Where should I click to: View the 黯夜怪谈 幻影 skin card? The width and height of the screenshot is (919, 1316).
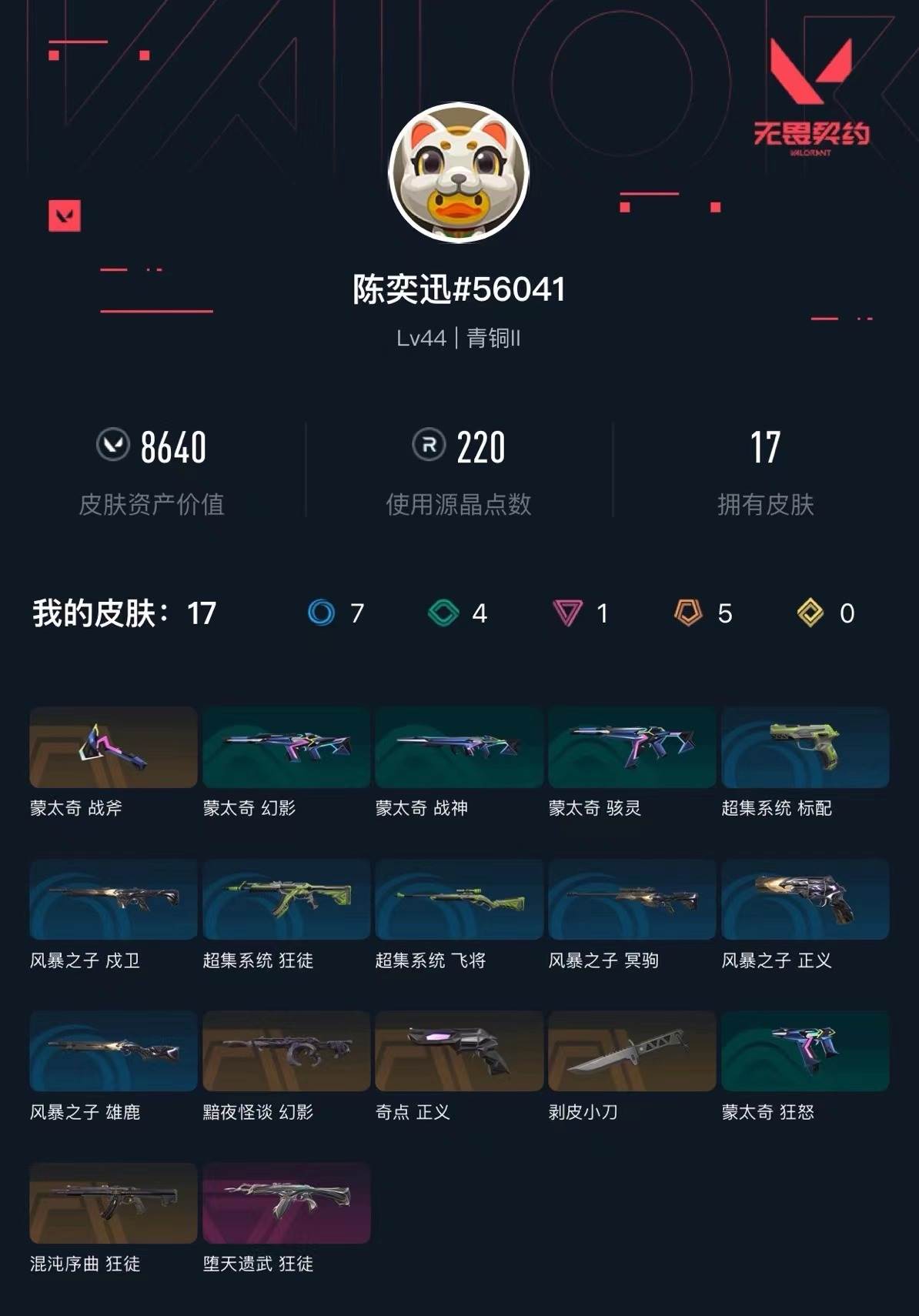(x=286, y=1051)
